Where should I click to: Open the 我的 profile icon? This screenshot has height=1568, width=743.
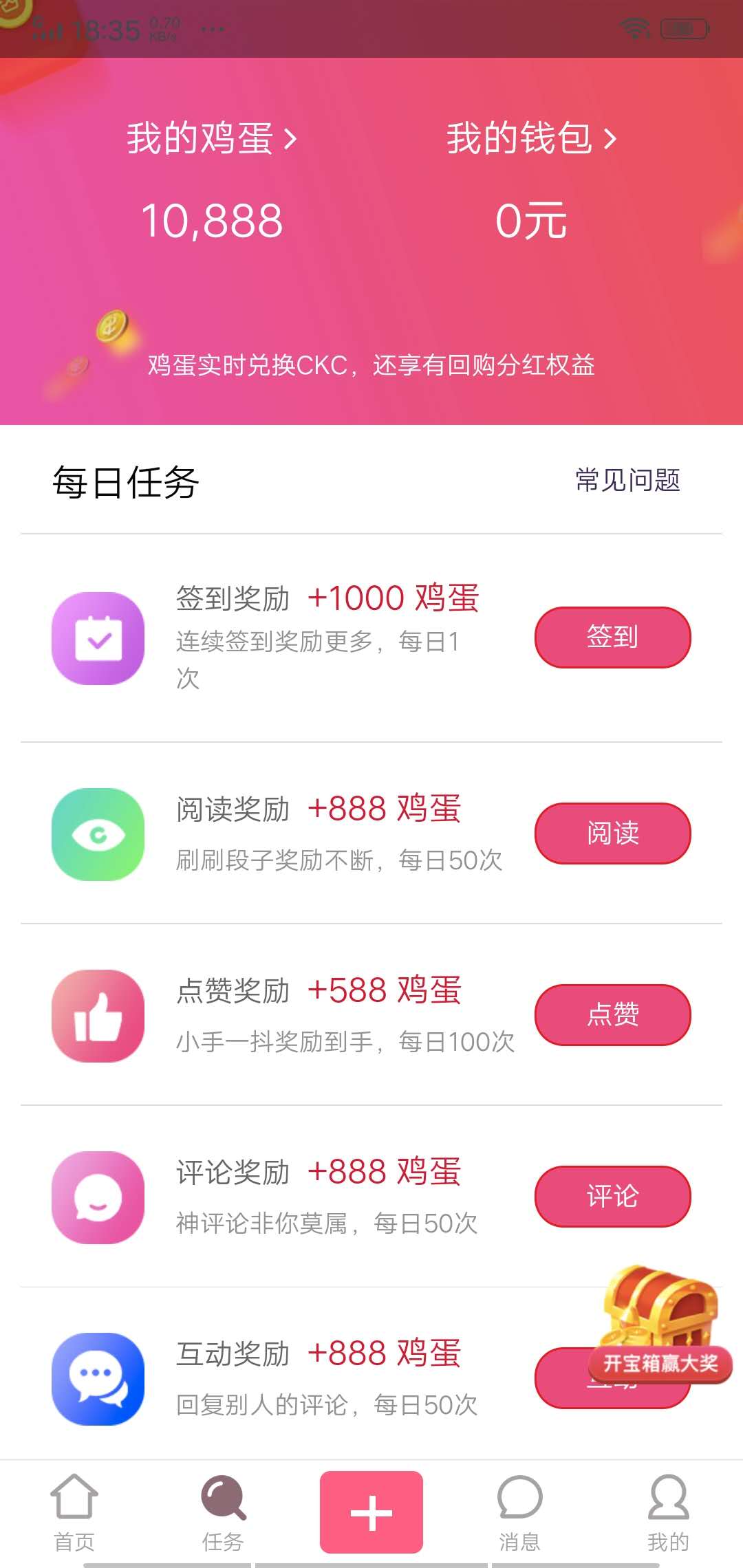tap(668, 1503)
